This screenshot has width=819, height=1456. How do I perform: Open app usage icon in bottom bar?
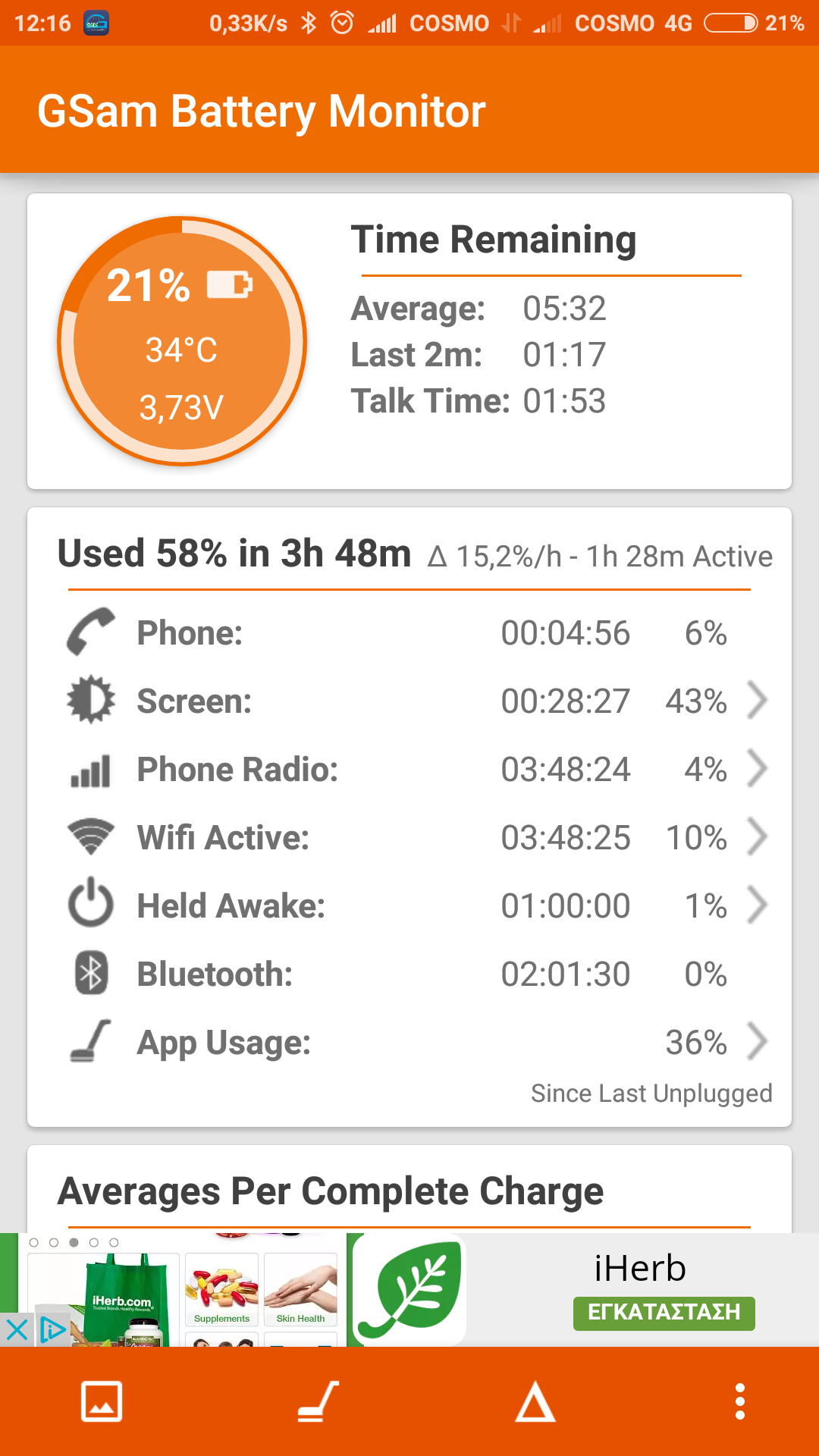318,1401
